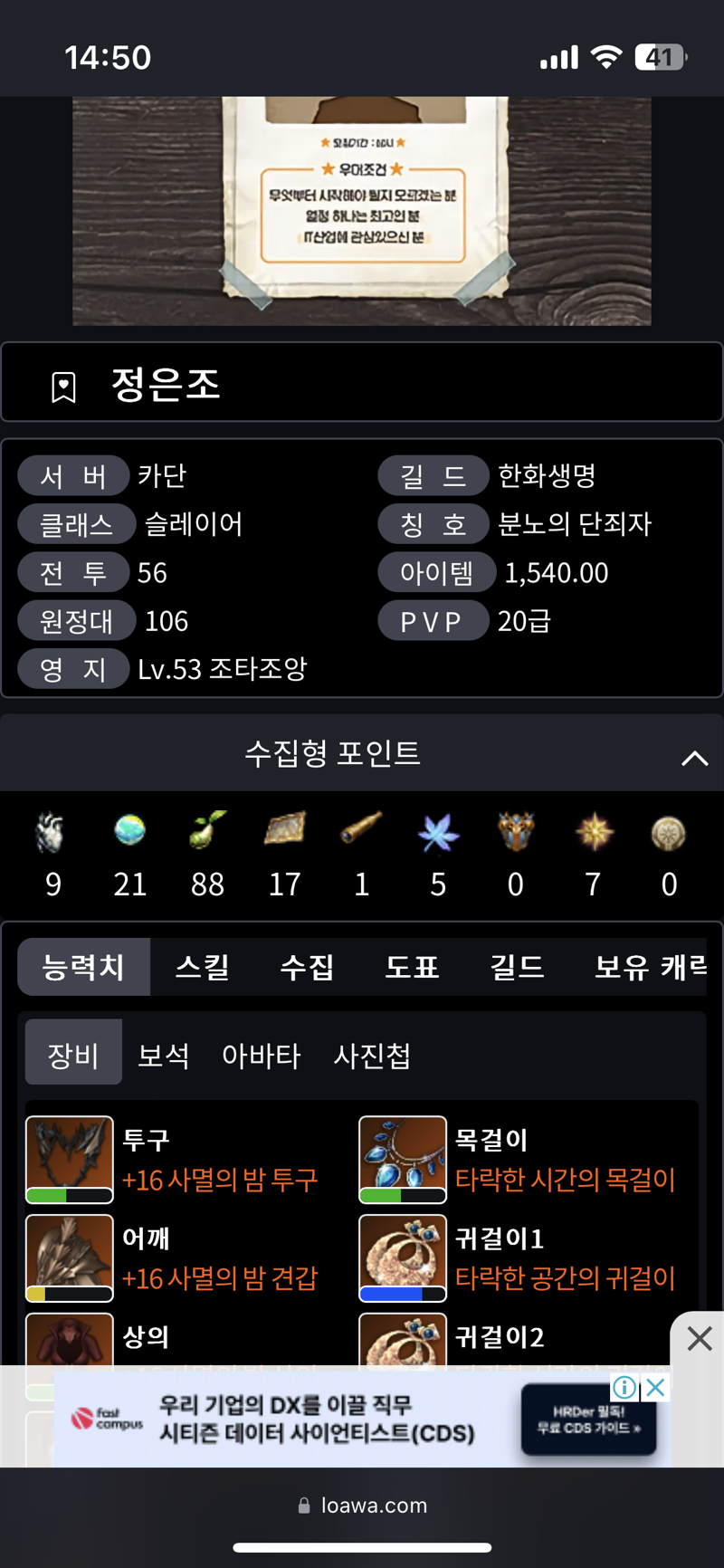Switch to the 스킬 tab
The width and height of the screenshot is (724, 1568).
tap(202, 967)
